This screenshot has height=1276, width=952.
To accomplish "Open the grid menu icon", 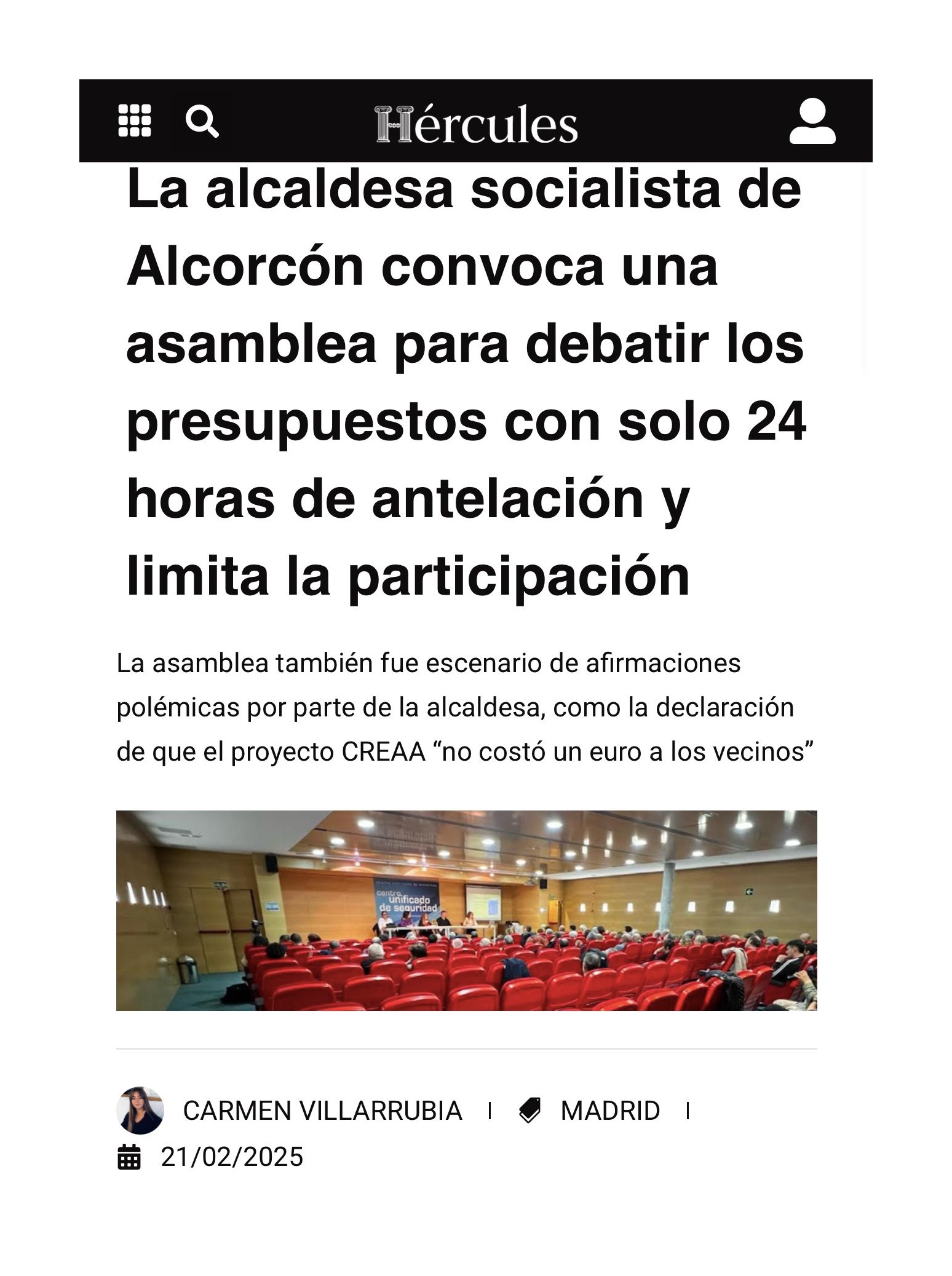I will coord(134,121).
